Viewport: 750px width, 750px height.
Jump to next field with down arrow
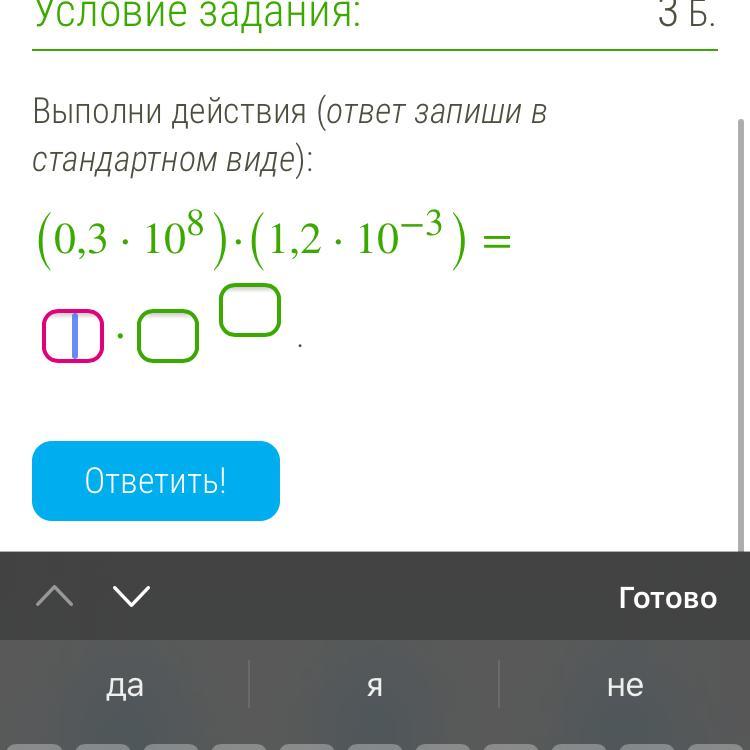pyautogui.click(x=132, y=596)
